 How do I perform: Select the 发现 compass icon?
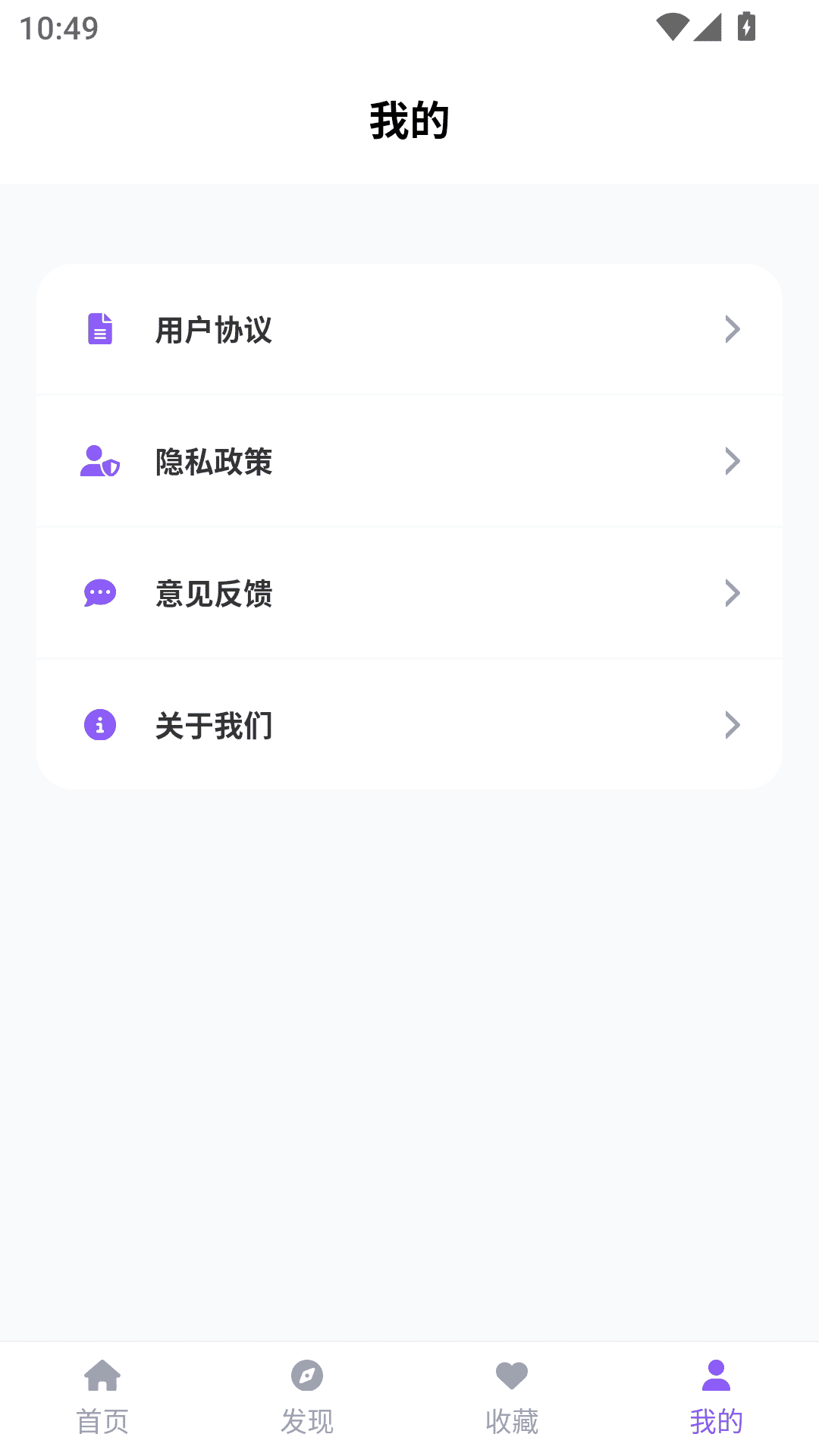307,1375
